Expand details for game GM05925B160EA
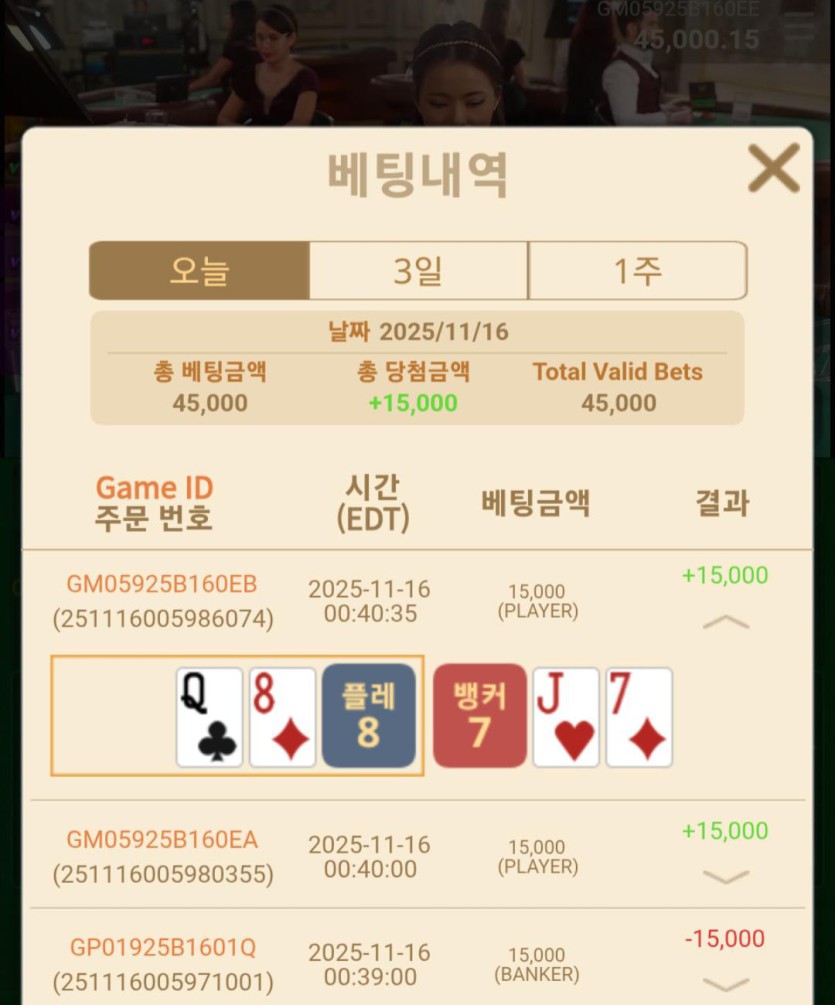Image resolution: width=835 pixels, height=1005 pixels. point(726,877)
